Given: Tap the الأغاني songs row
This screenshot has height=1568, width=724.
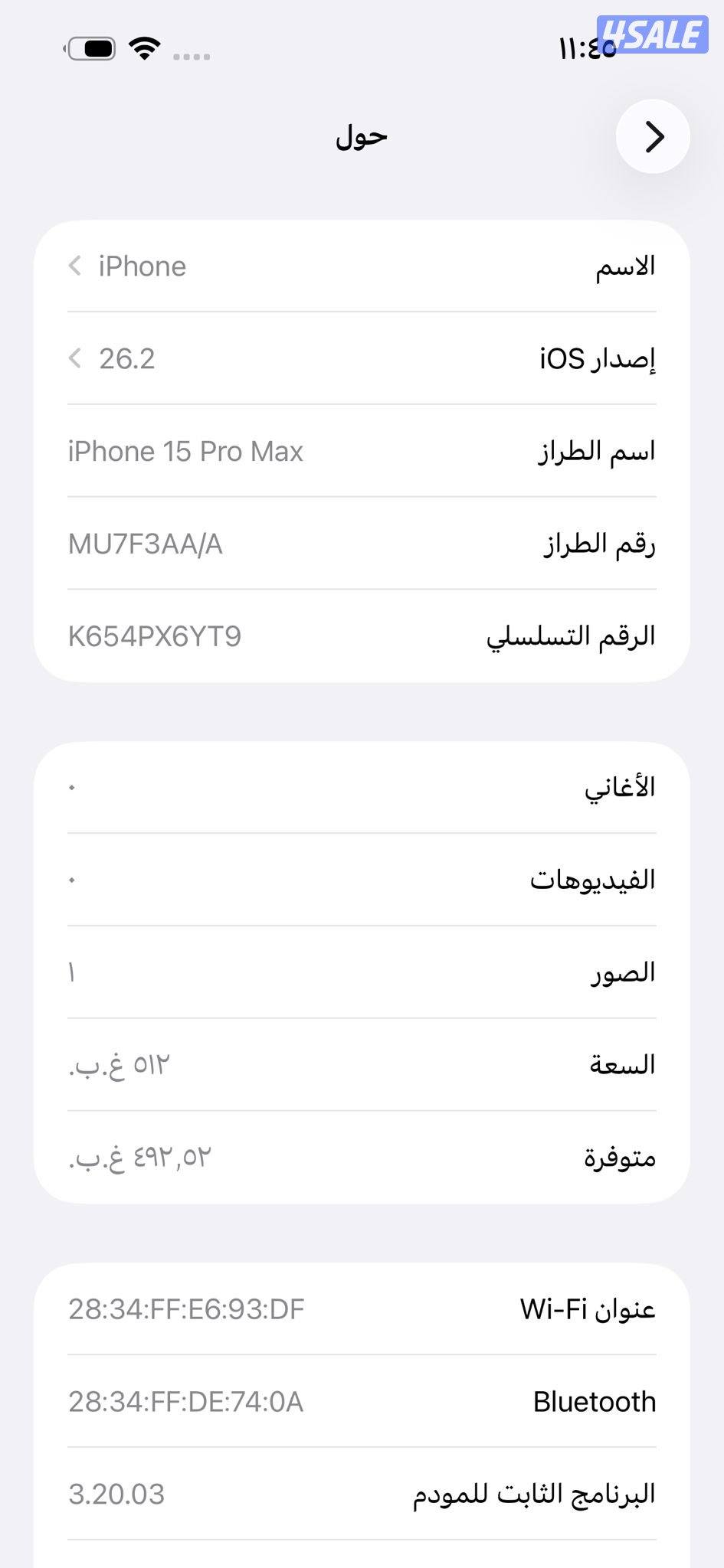Looking at the screenshot, I should (360, 786).
